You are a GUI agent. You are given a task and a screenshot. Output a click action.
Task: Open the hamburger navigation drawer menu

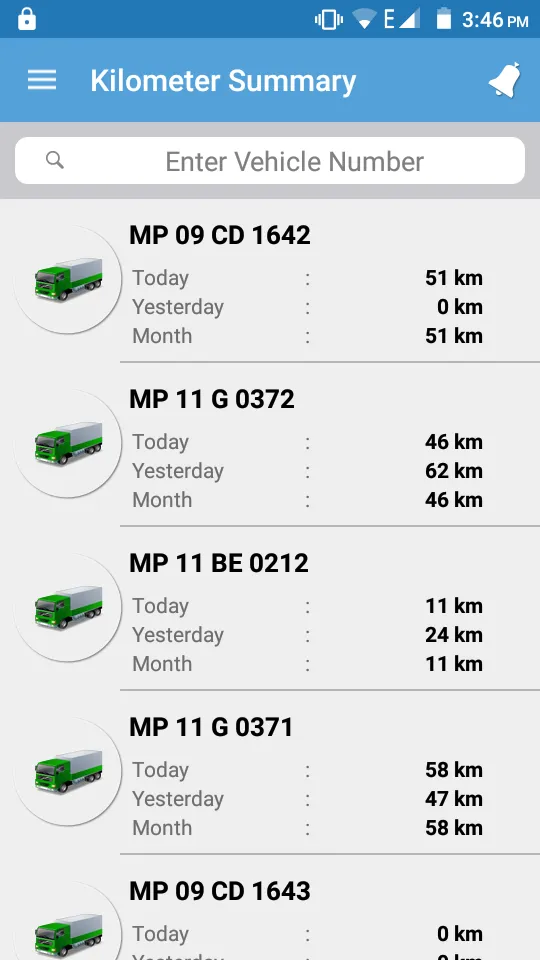pyautogui.click(x=42, y=80)
